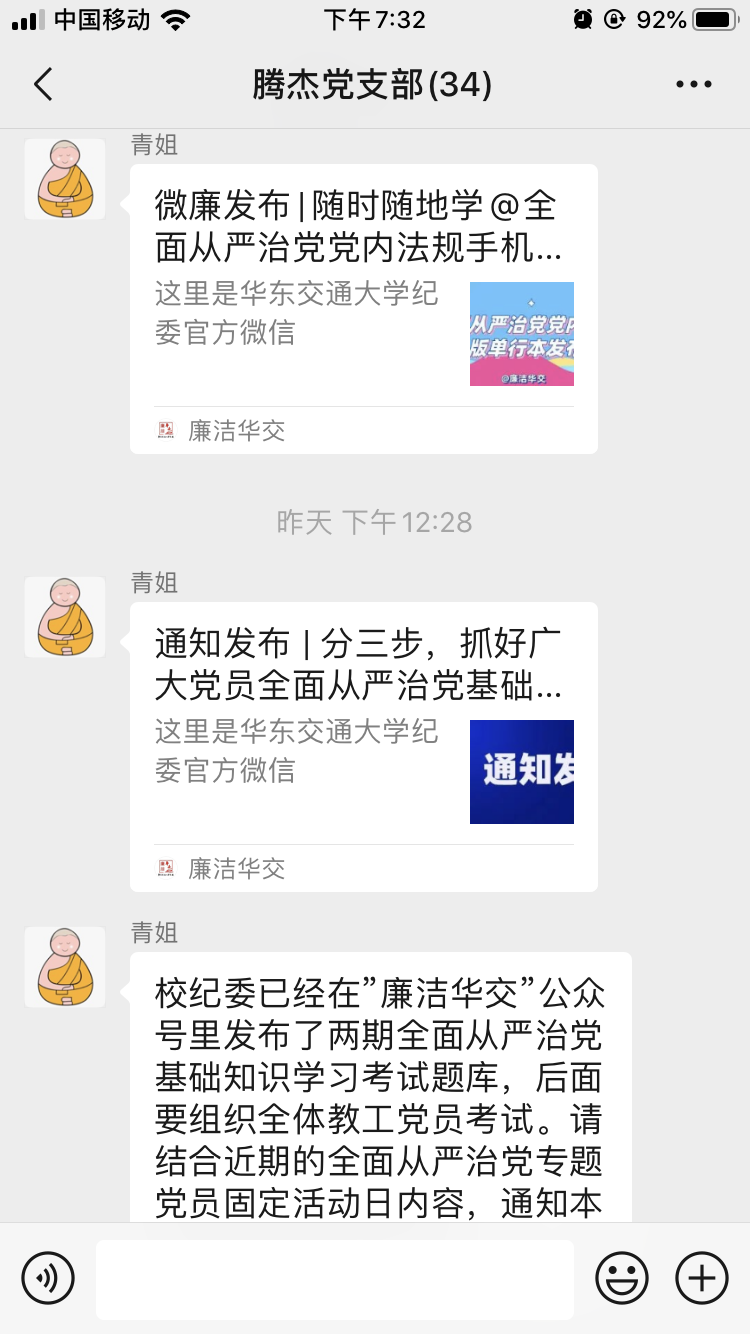
Task: Open the 通知发布 shared article card
Action: [364, 746]
